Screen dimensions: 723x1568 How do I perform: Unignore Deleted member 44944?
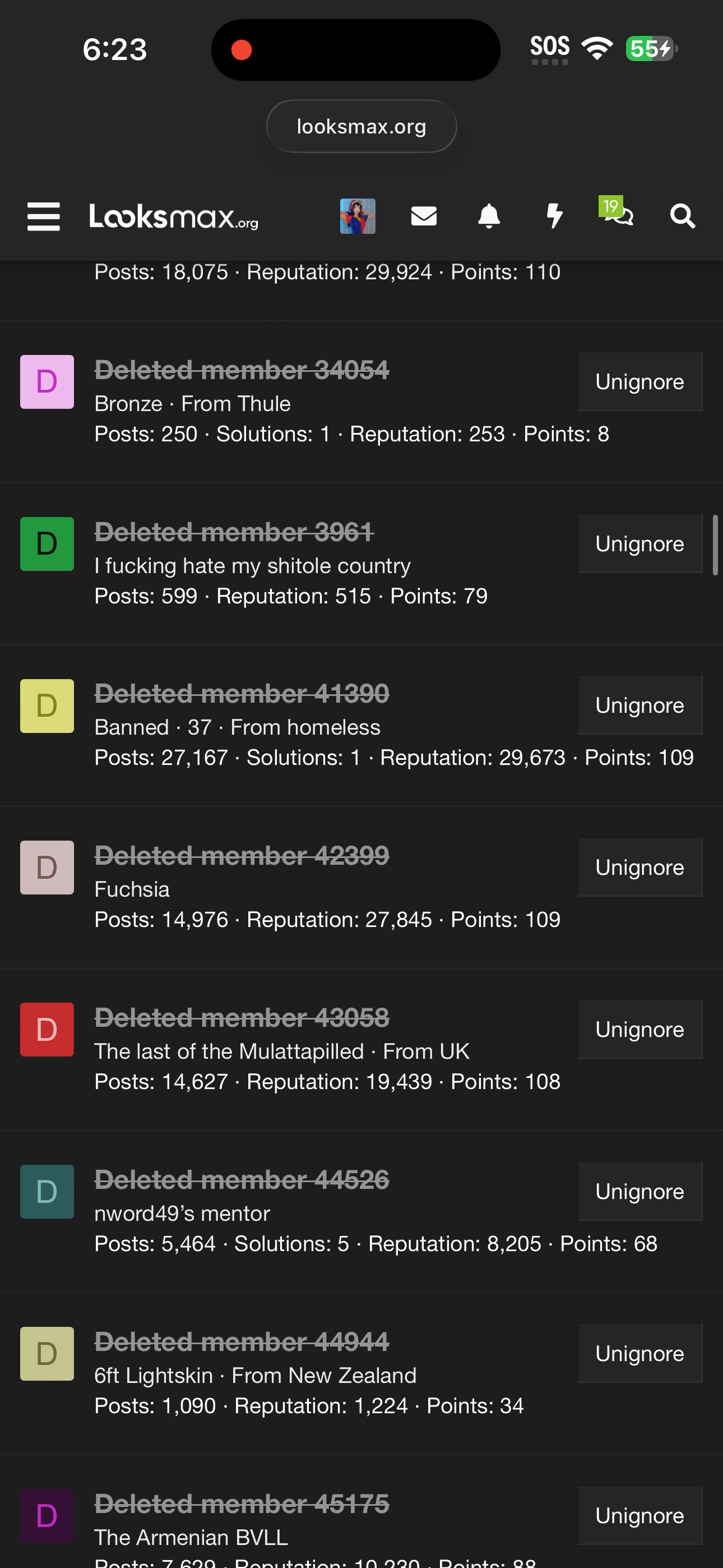(639, 1353)
